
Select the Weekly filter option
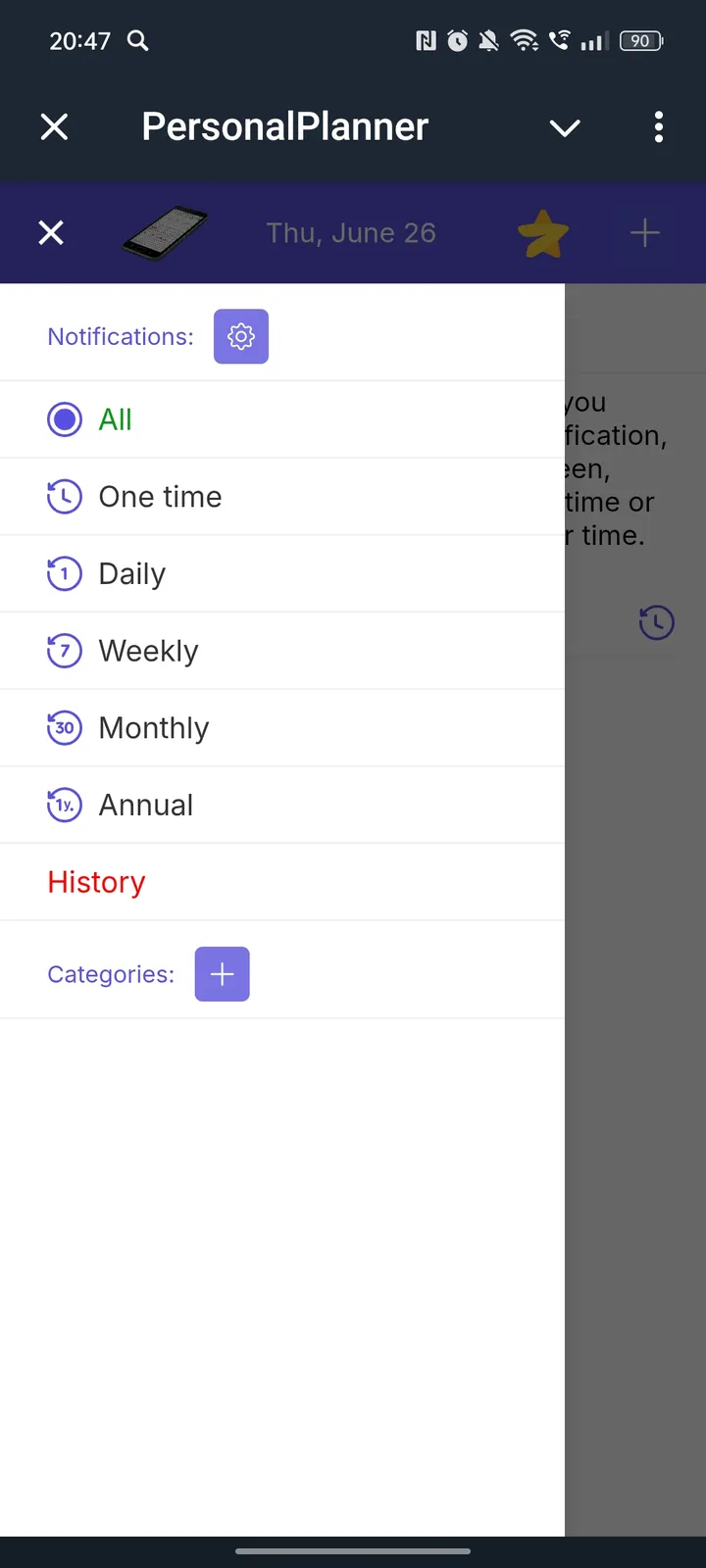pyautogui.click(x=148, y=651)
